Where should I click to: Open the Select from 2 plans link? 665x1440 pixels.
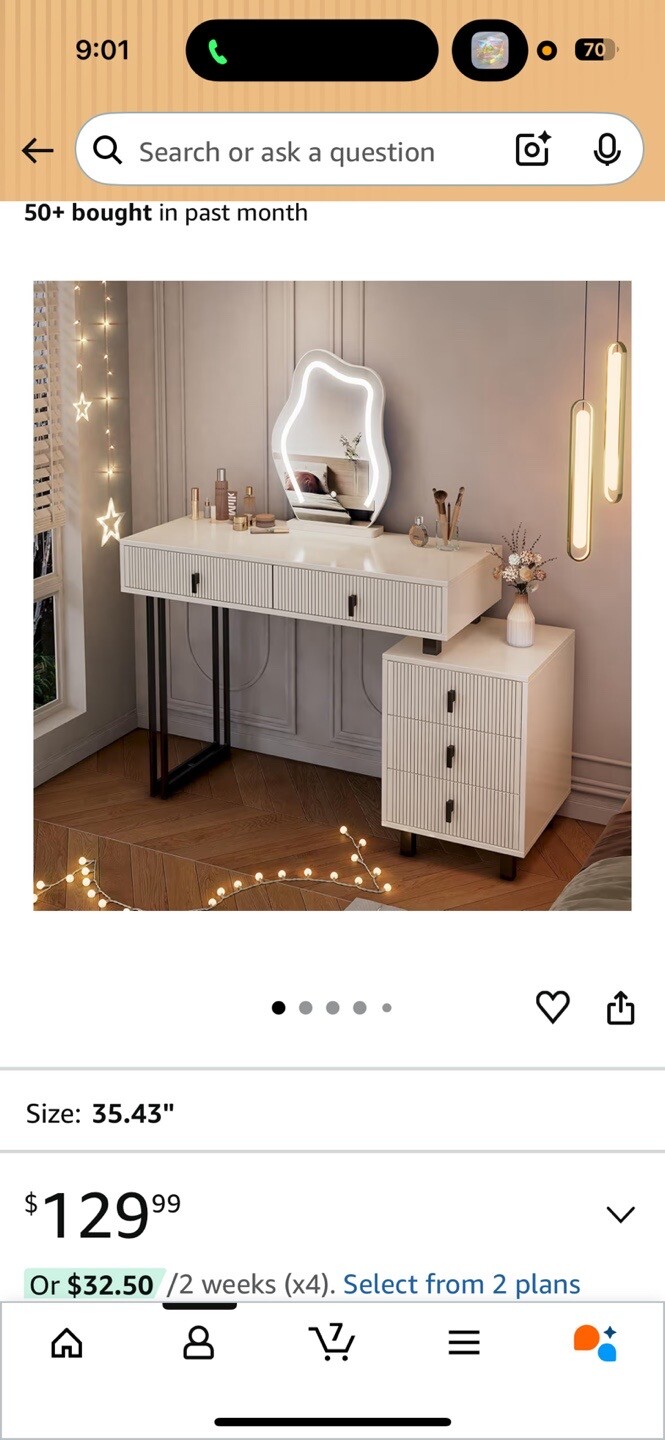coord(461,1284)
